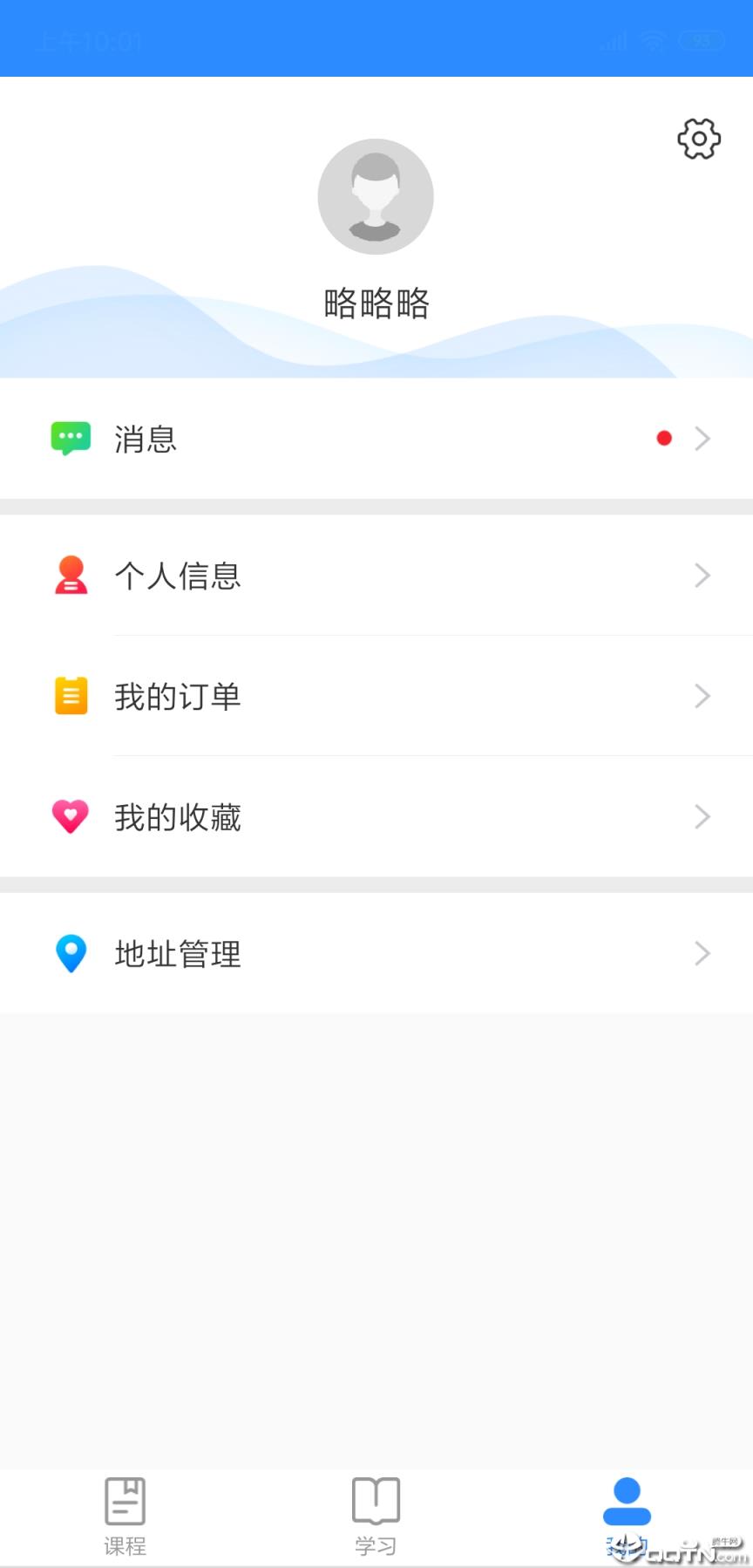Click the green message bubble icon

[x=70, y=438]
